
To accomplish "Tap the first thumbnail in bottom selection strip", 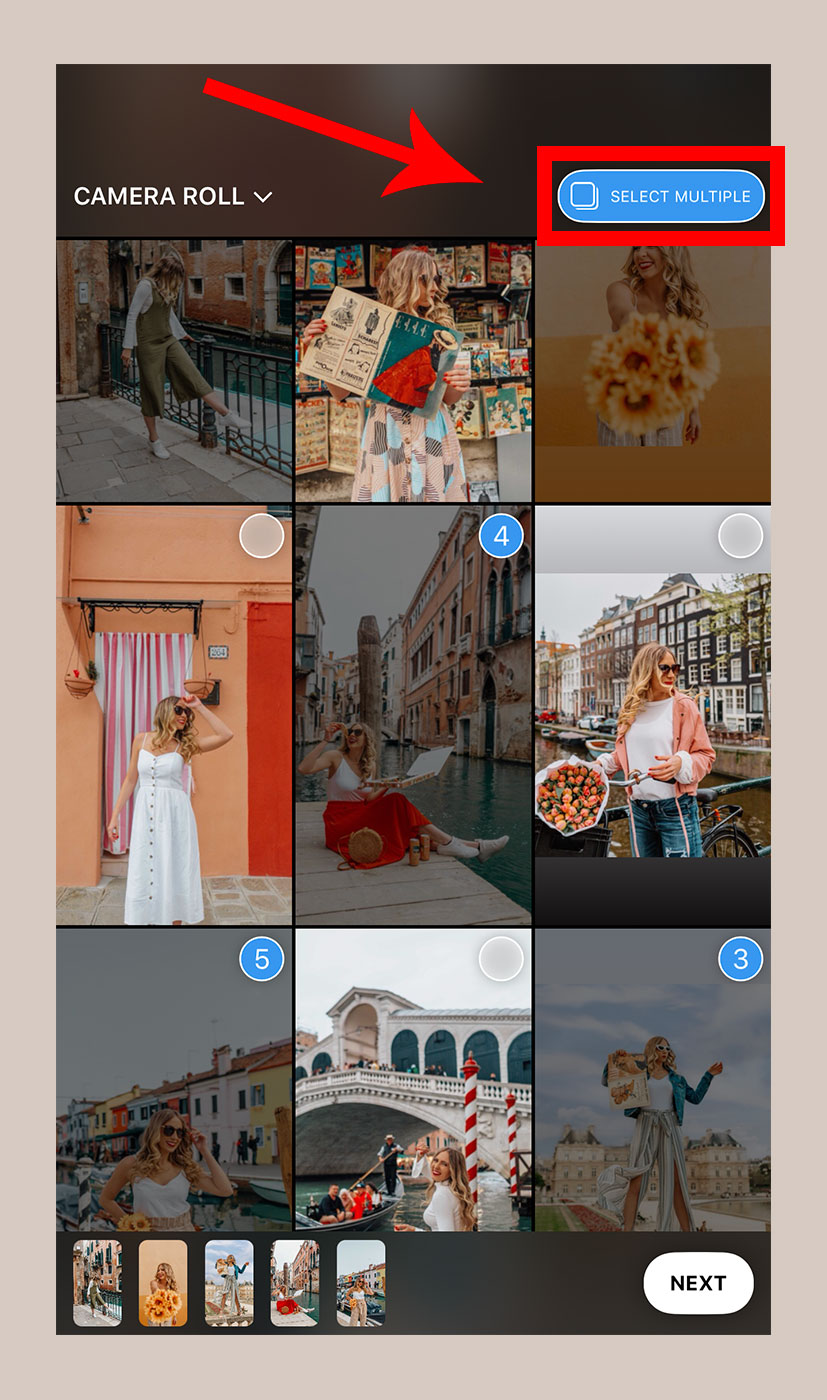I will tap(98, 1283).
